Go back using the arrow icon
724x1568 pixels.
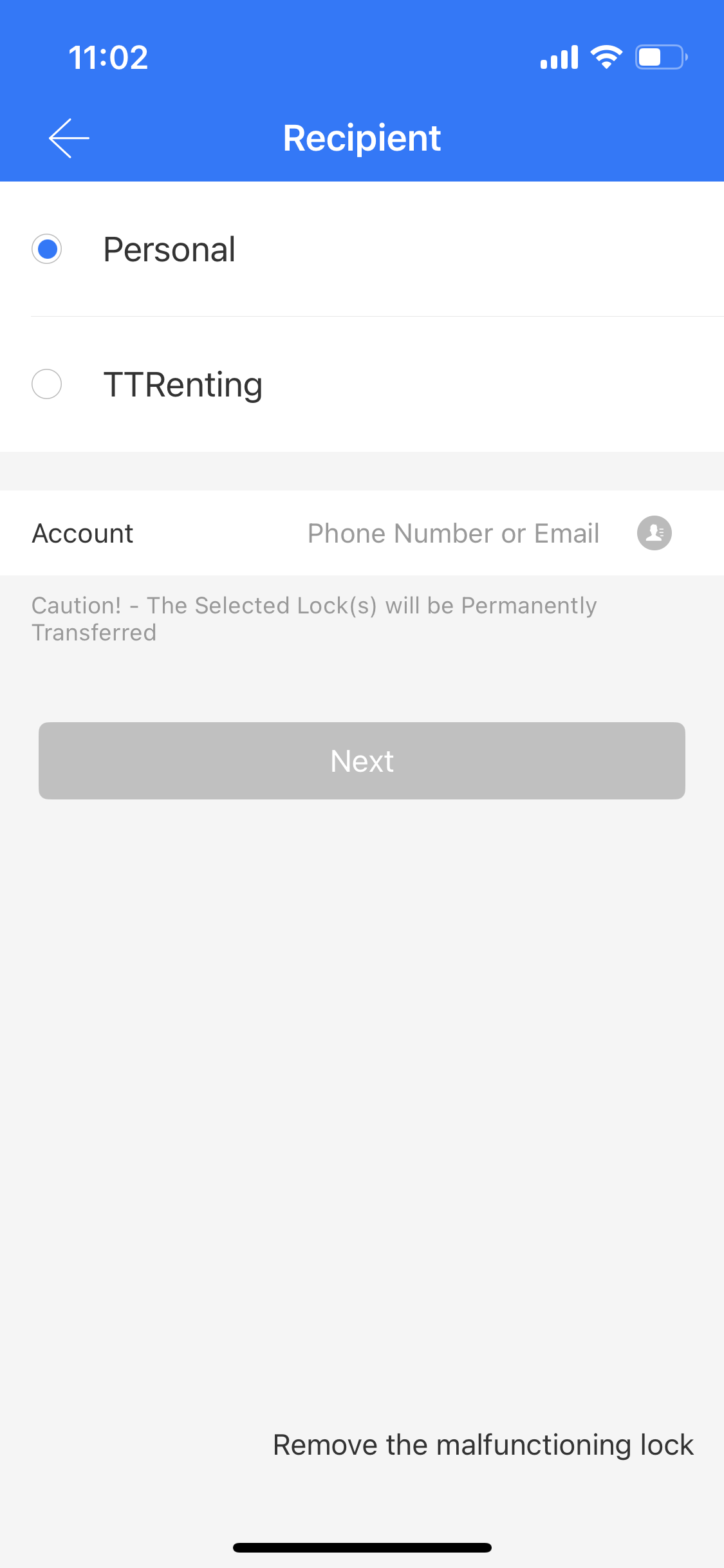[69, 138]
